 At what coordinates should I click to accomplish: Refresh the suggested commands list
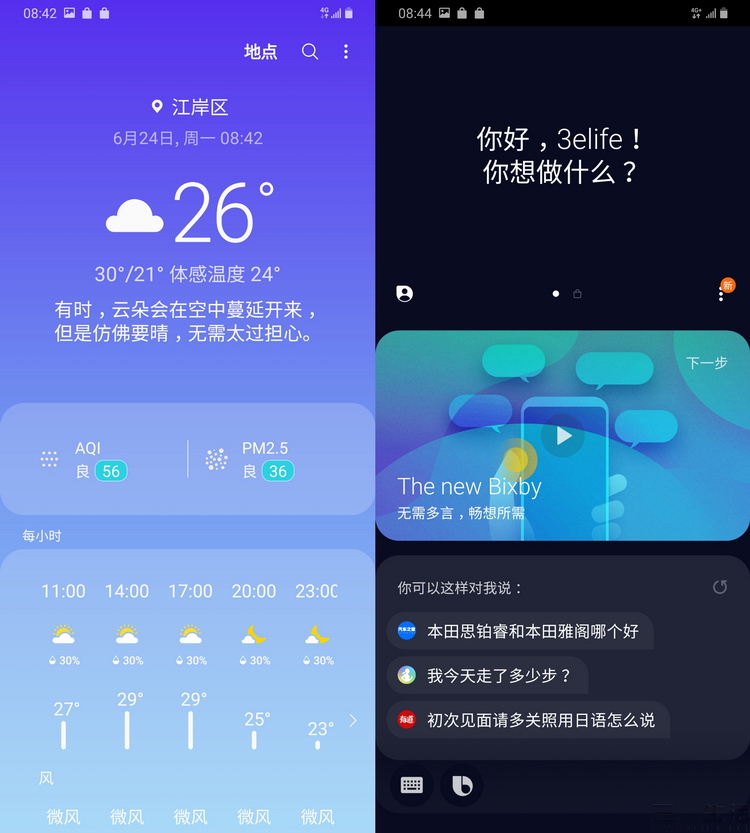click(719, 587)
